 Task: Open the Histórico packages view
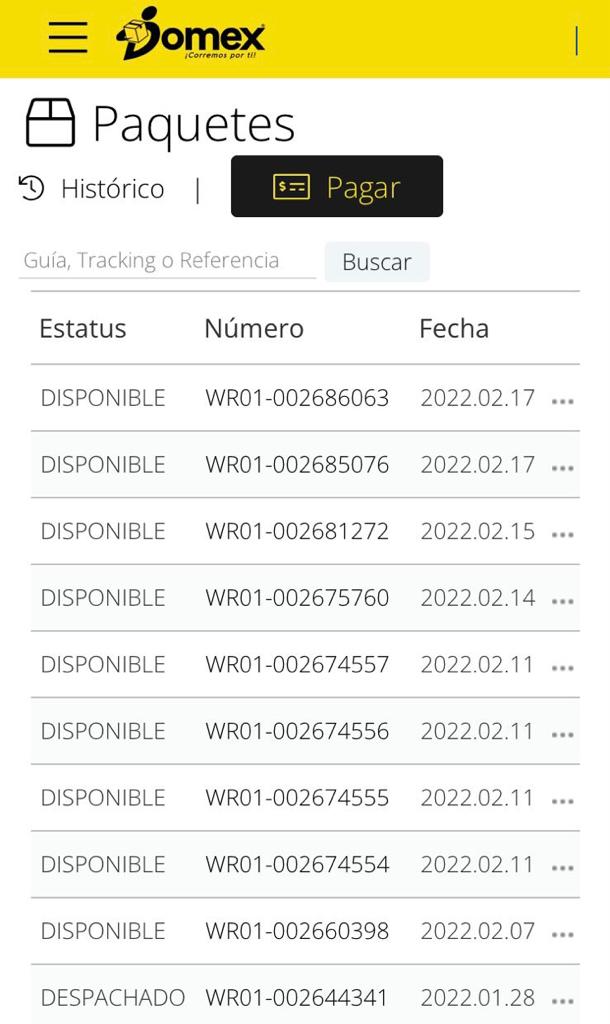tap(92, 188)
